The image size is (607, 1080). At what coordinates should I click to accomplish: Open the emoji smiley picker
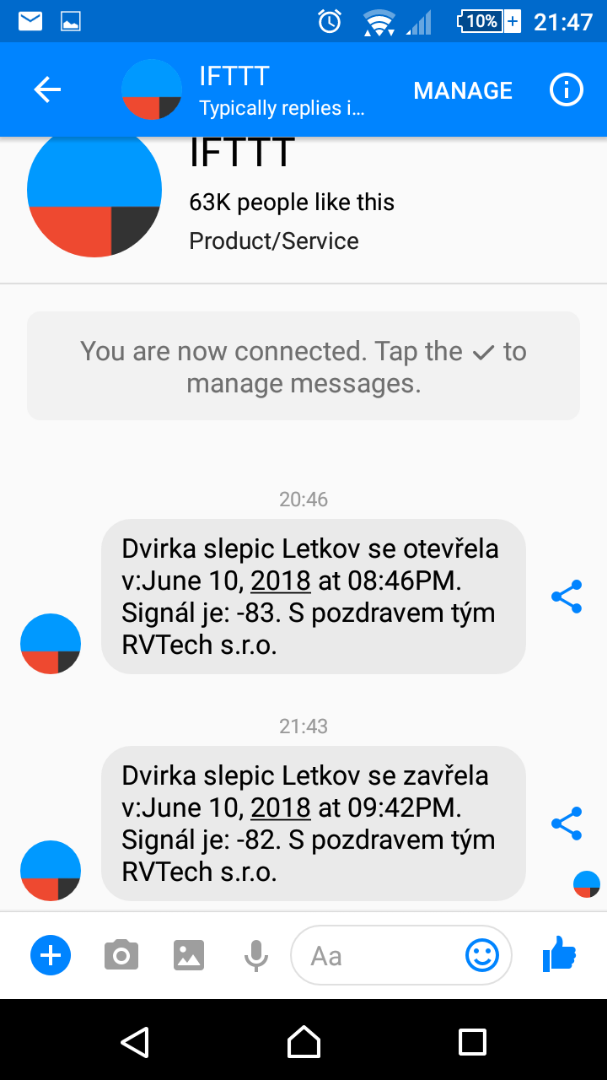click(x=482, y=955)
